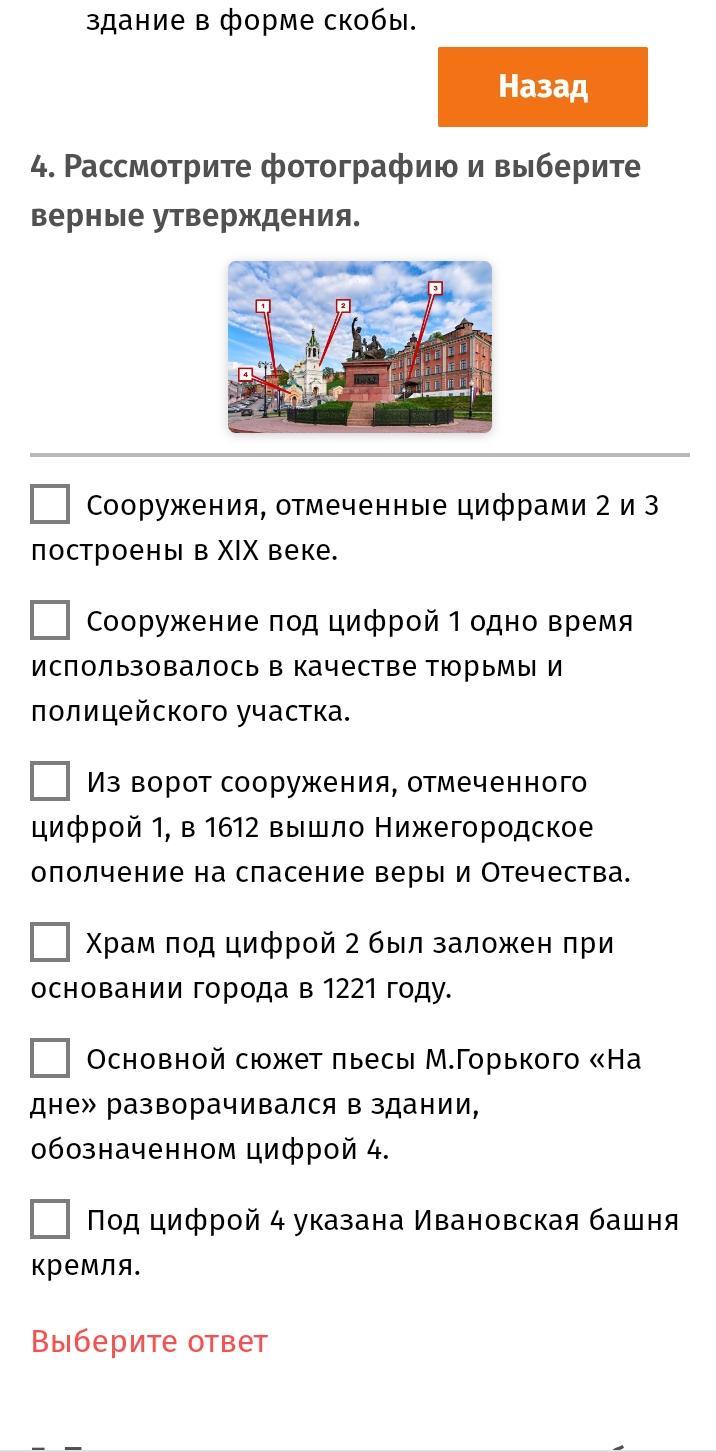The height and width of the screenshot is (1452, 716).
Task: Tick the Ивановская башня кремля statement
Action: (x=50, y=1220)
